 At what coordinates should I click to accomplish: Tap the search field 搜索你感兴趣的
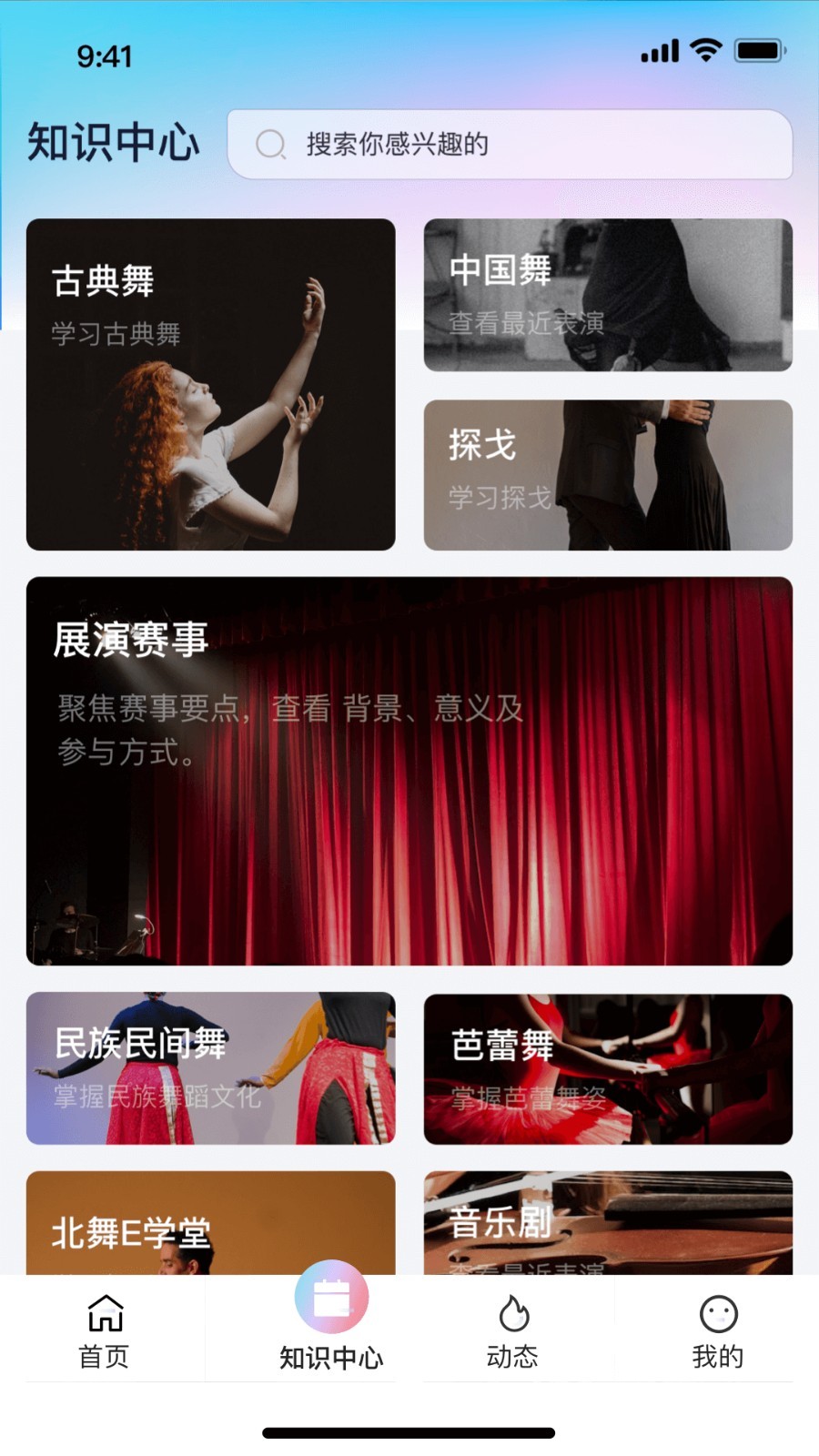(x=510, y=145)
